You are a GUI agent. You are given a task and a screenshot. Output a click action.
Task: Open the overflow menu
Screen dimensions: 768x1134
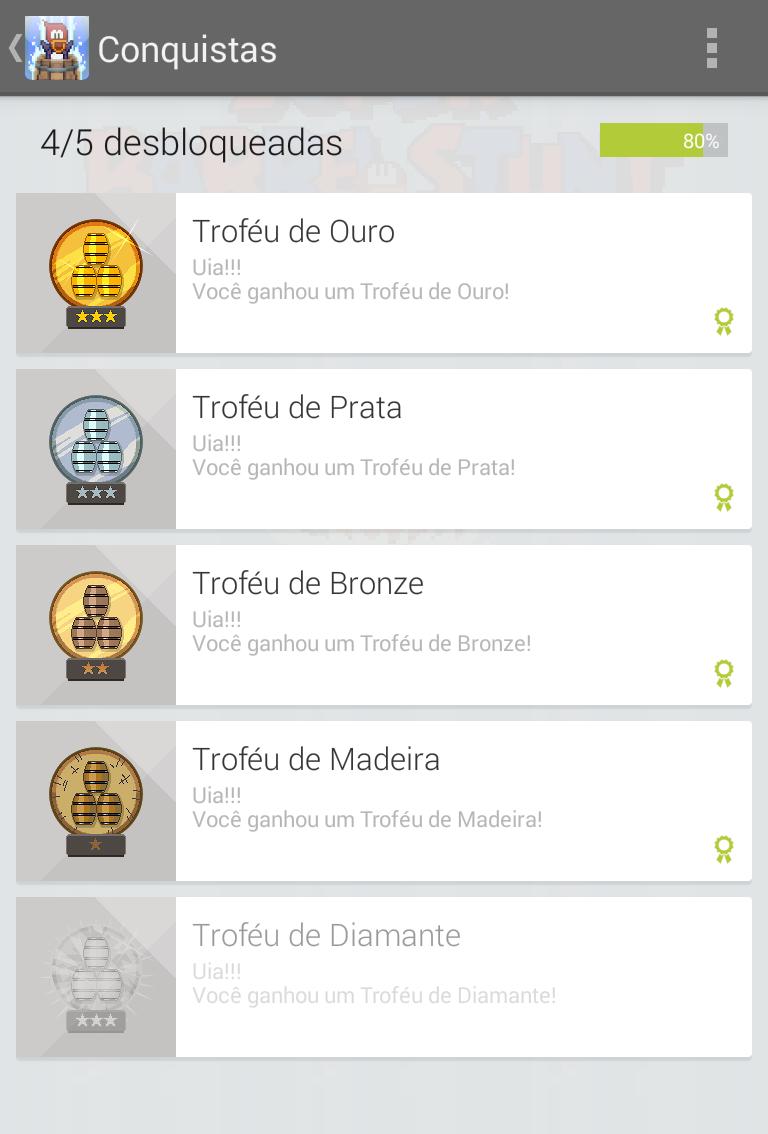coord(711,48)
